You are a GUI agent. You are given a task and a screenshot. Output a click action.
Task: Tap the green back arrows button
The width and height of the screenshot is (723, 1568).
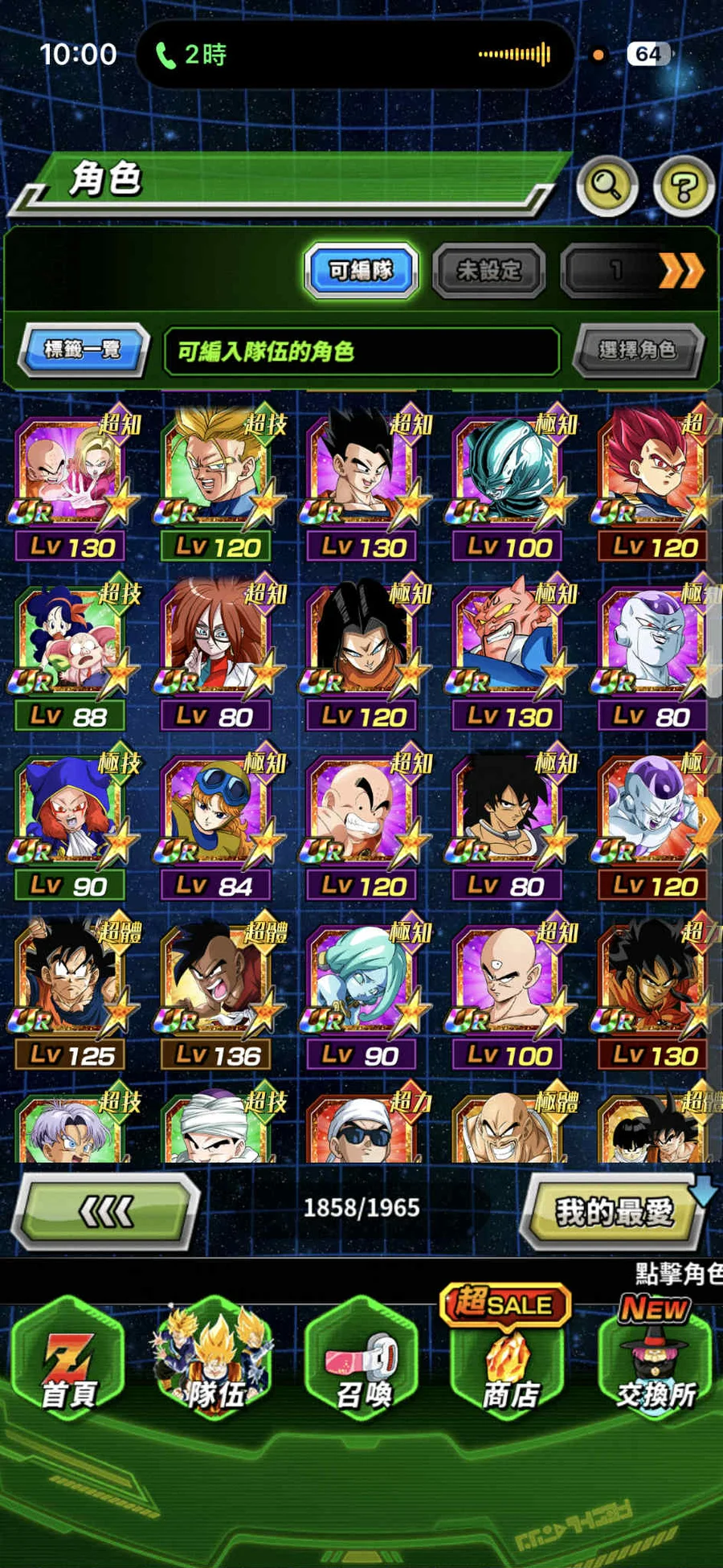[106, 1211]
